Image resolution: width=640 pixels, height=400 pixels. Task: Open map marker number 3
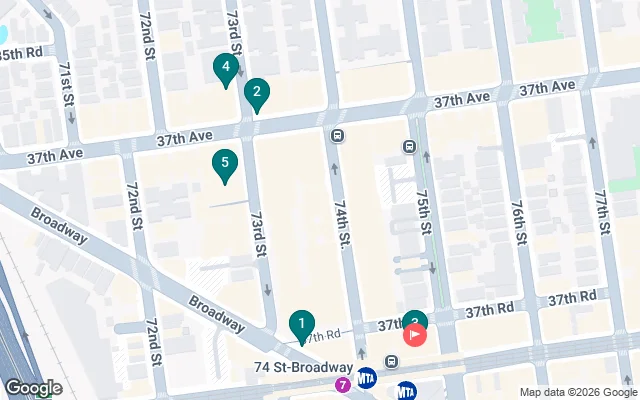click(x=416, y=319)
